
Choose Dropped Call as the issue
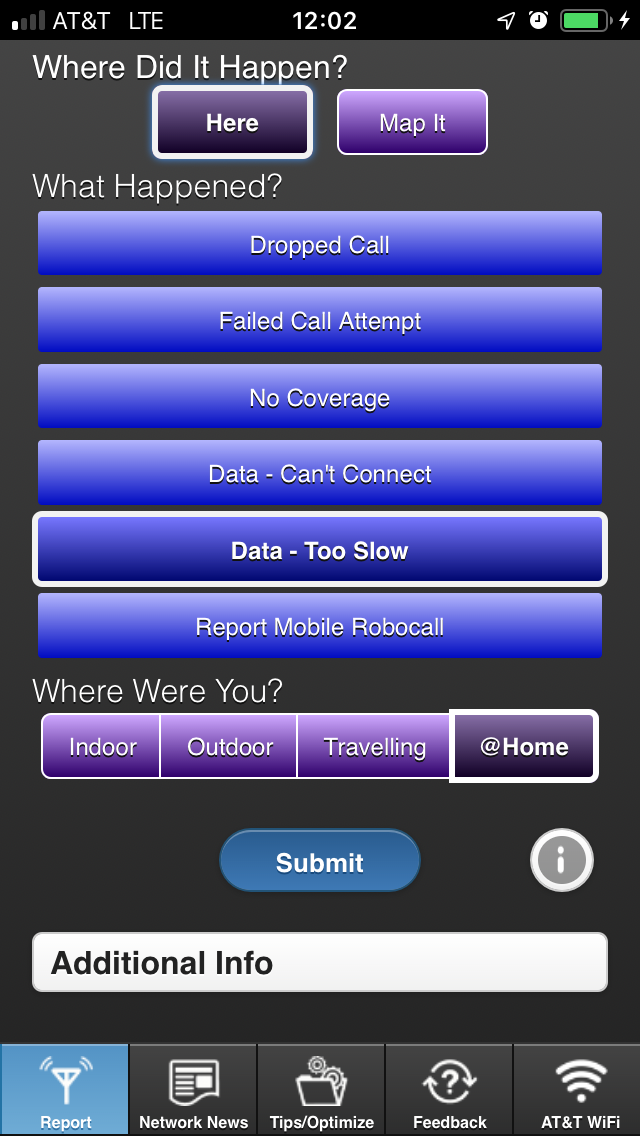320,244
